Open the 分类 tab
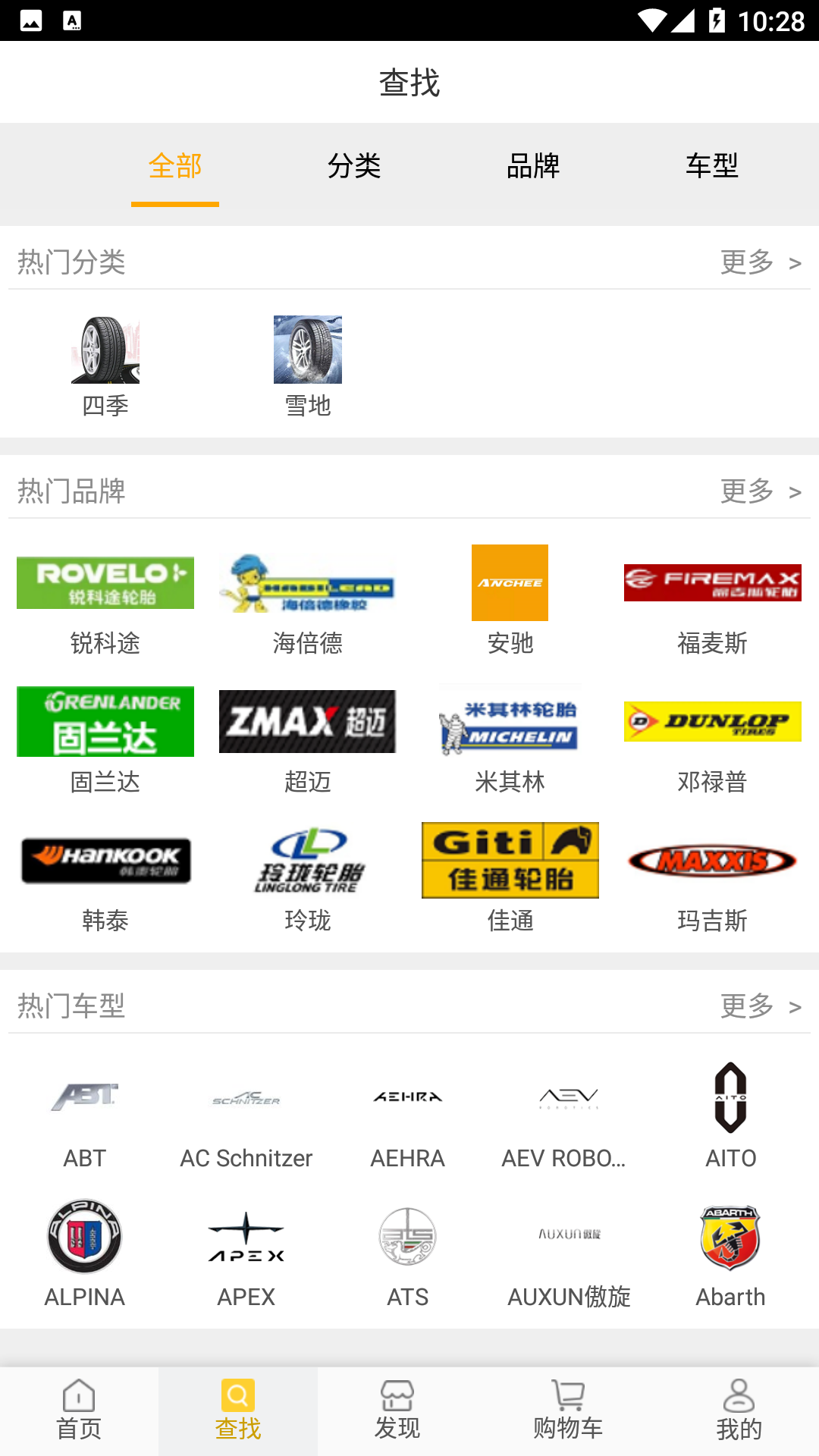The height and width of the screenshot is (1456, 819). tap(354, 166)
